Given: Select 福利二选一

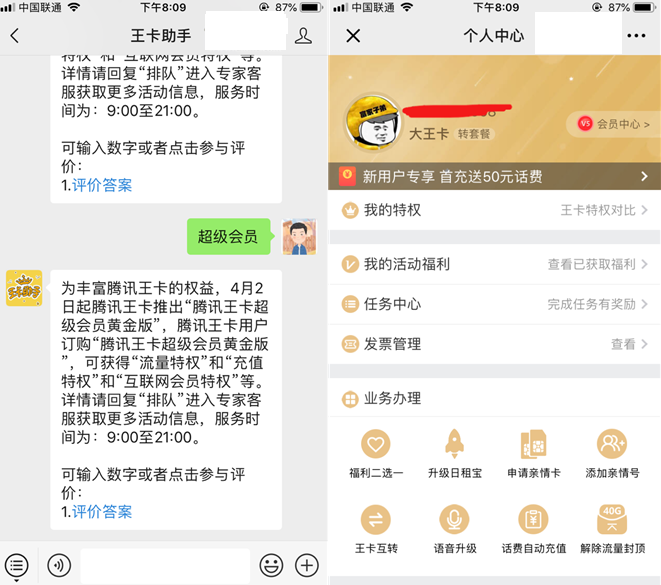Looking at the screenshot, I should point(375,452).
